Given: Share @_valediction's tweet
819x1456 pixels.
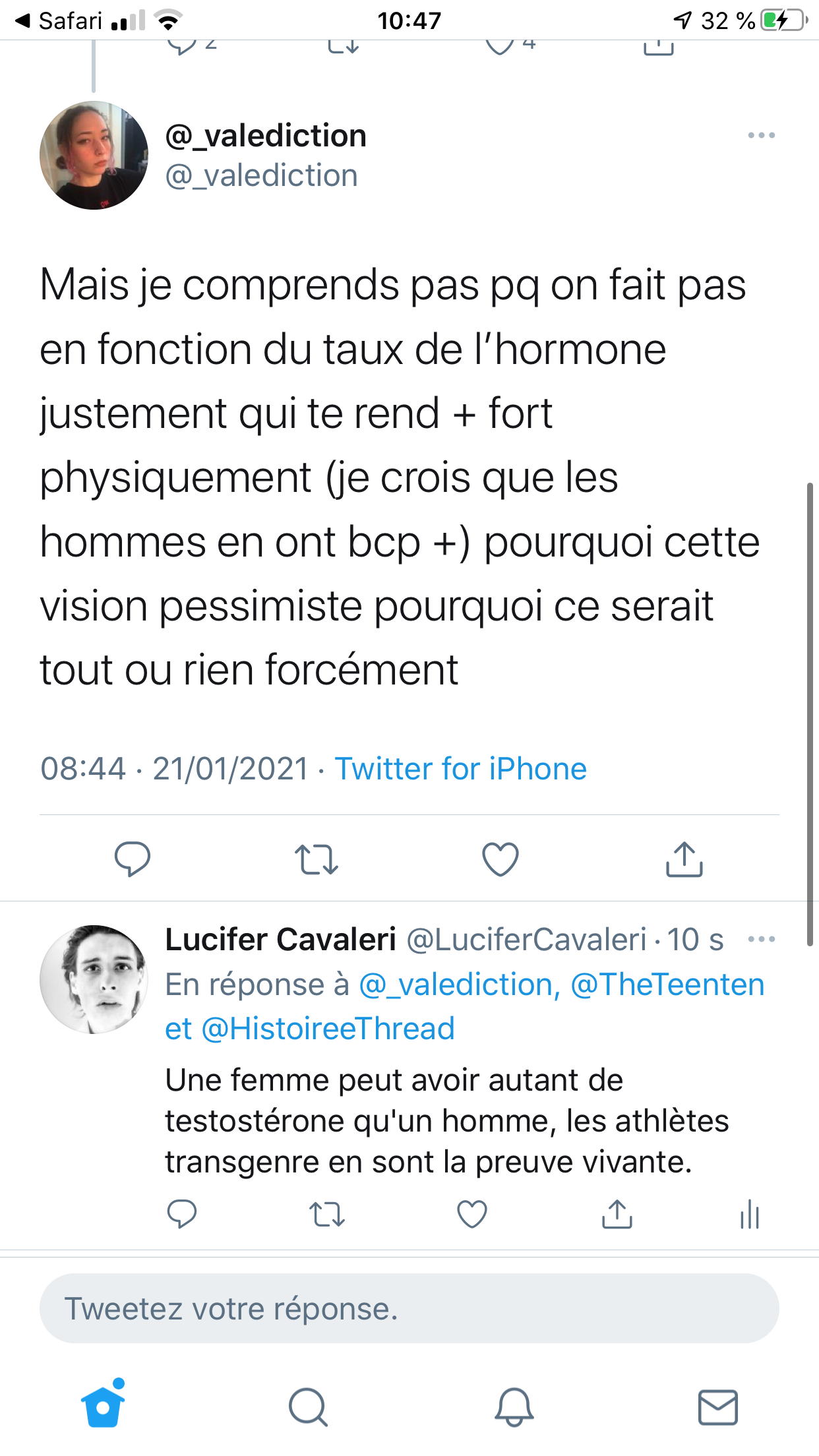Looking at the screenshot, I should tap(684, 859).
